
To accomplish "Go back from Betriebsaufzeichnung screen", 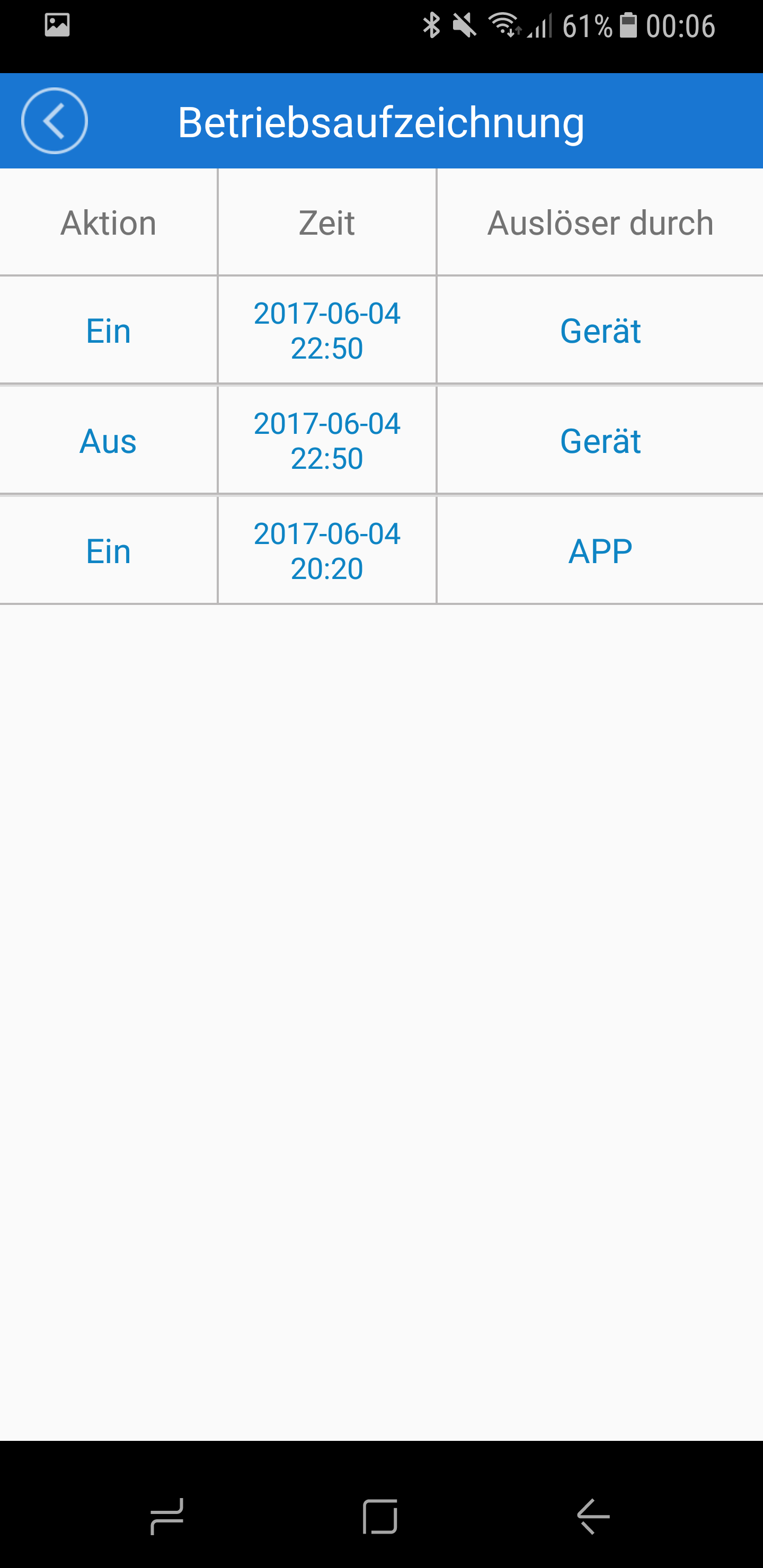I will point(54,121).
